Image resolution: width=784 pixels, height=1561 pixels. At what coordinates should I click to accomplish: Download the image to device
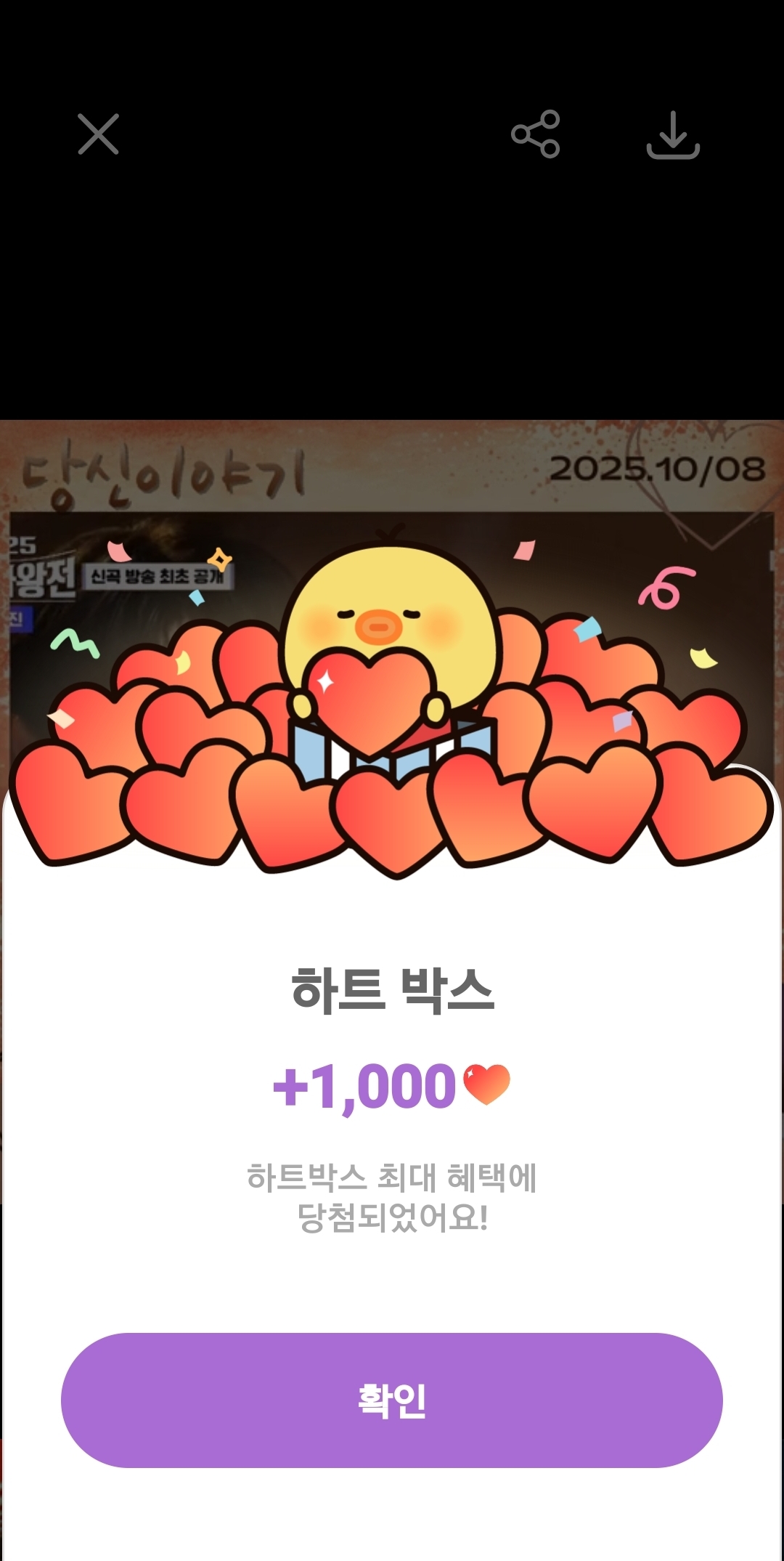pyautogui.click(x=673, y=135)
